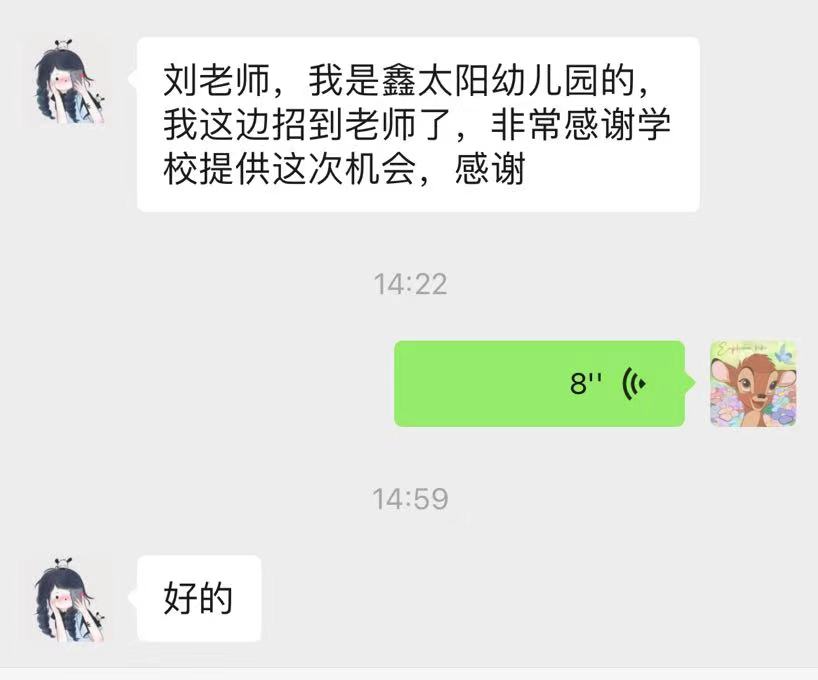Screen dimensions: 818x680
Task: Open sender's avatar beside the 好的 message
Action: (x=66, y=599)
